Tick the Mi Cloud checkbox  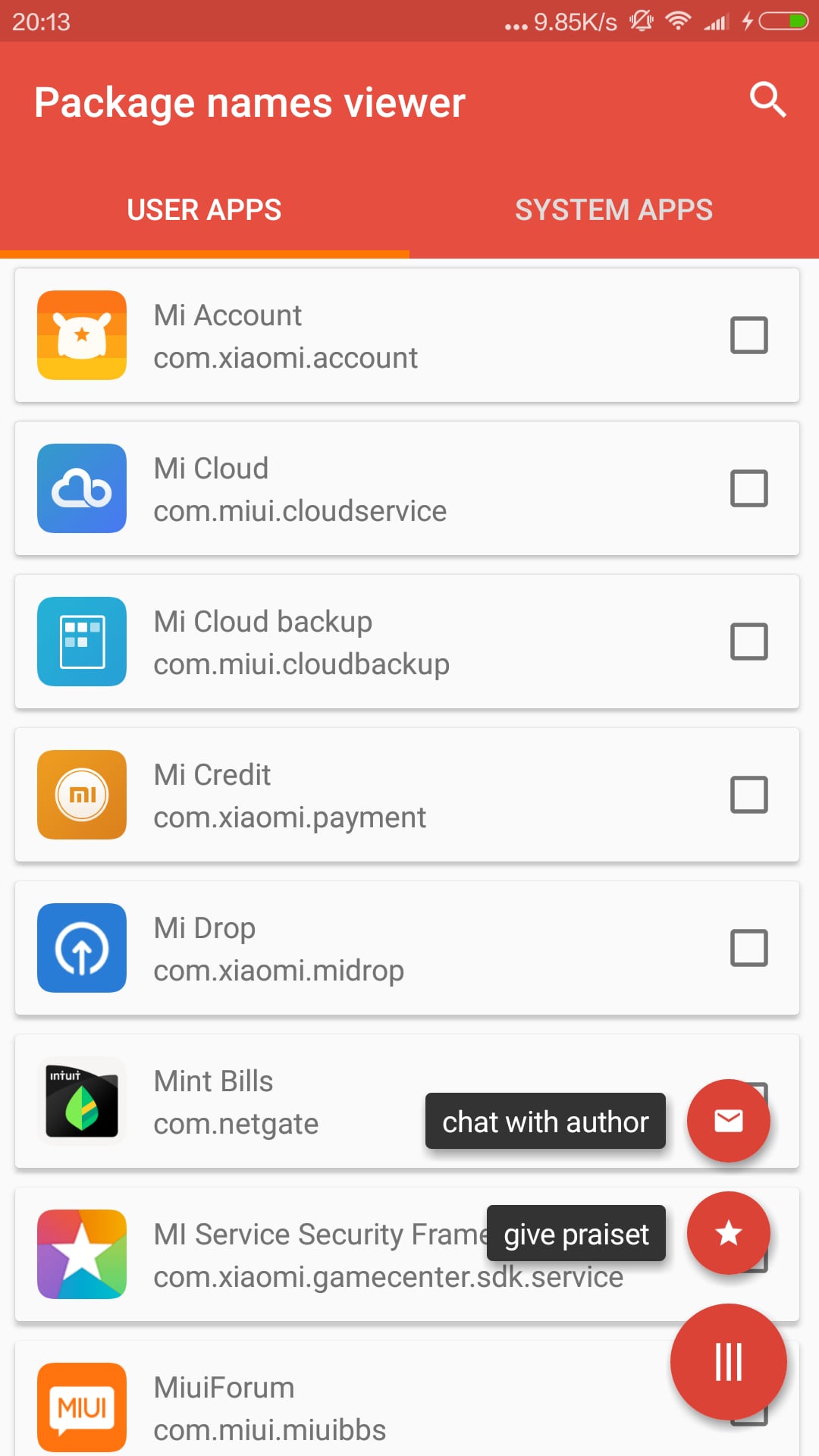pos(748,488)
